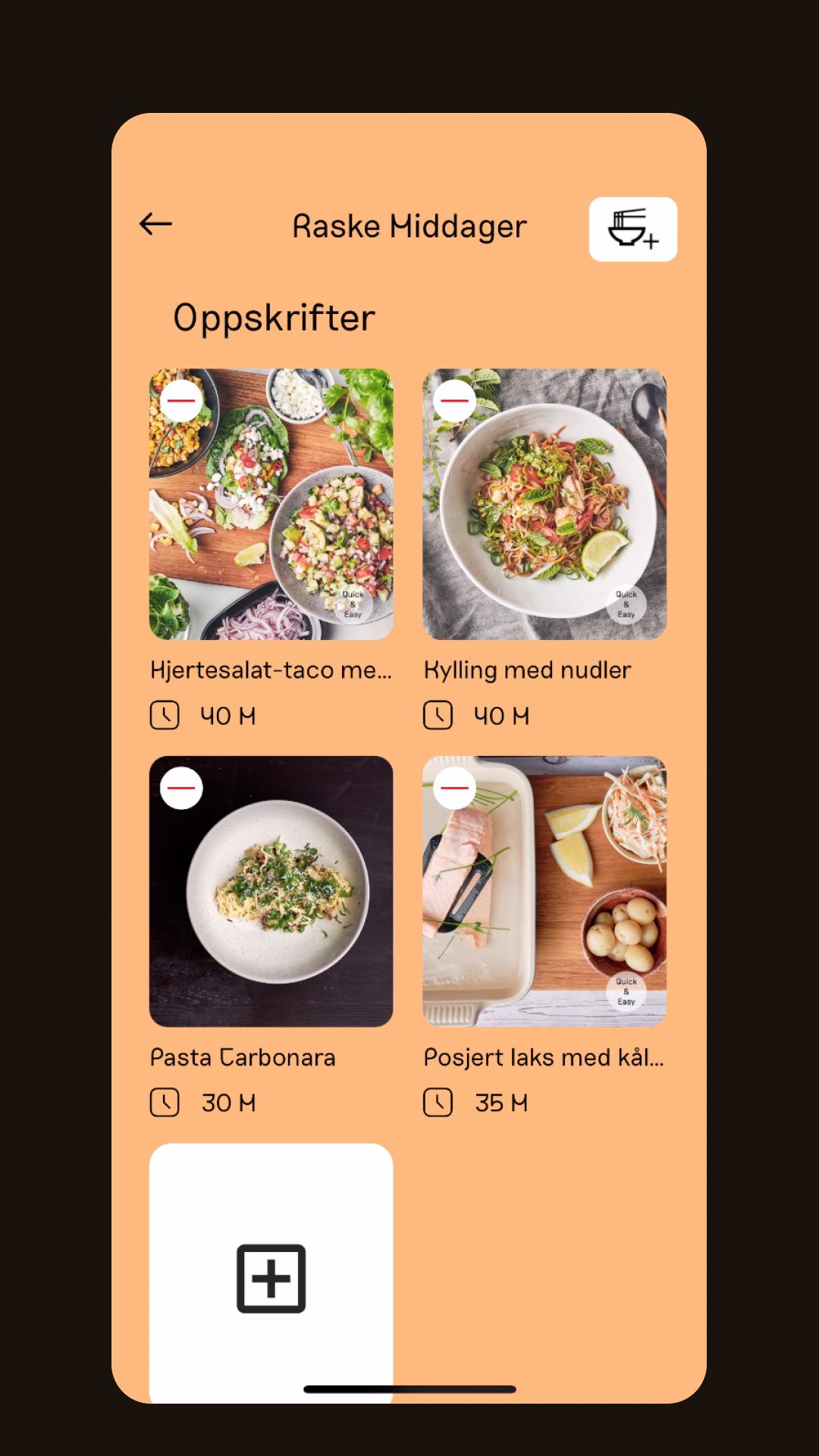This screenshot has width=819, height=1456.
Task: Tap the add-meal bowl button
Action: (632, 229)
